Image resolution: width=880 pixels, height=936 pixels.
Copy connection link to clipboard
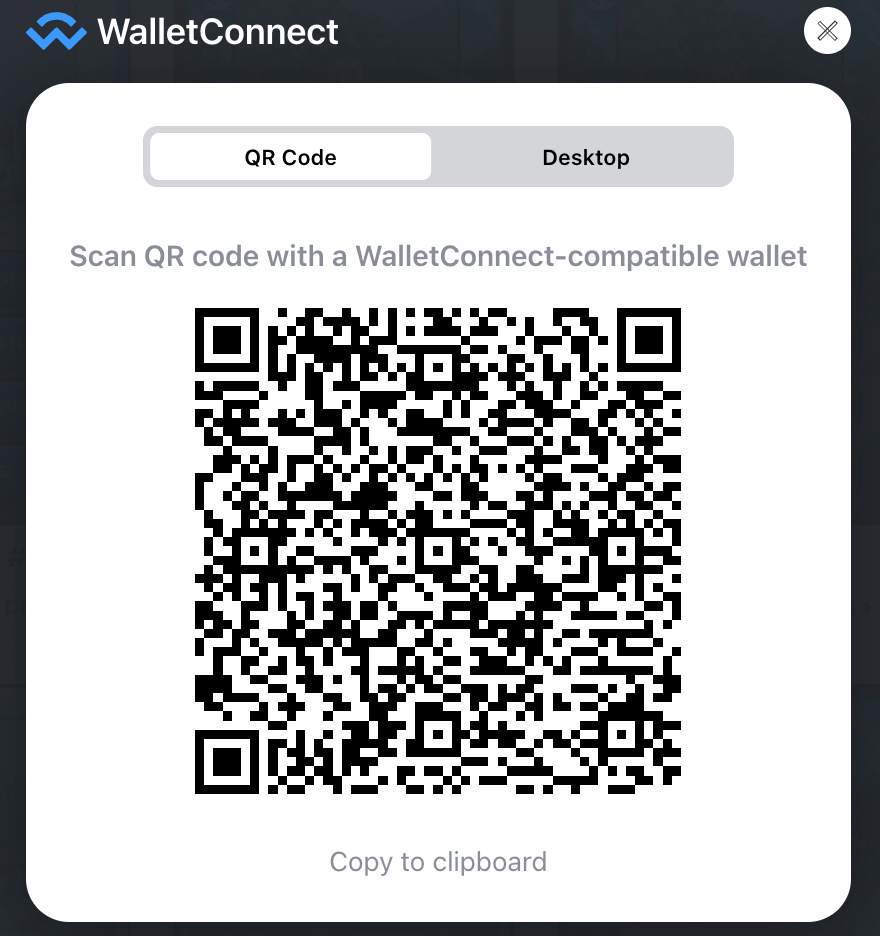(438, 861)
